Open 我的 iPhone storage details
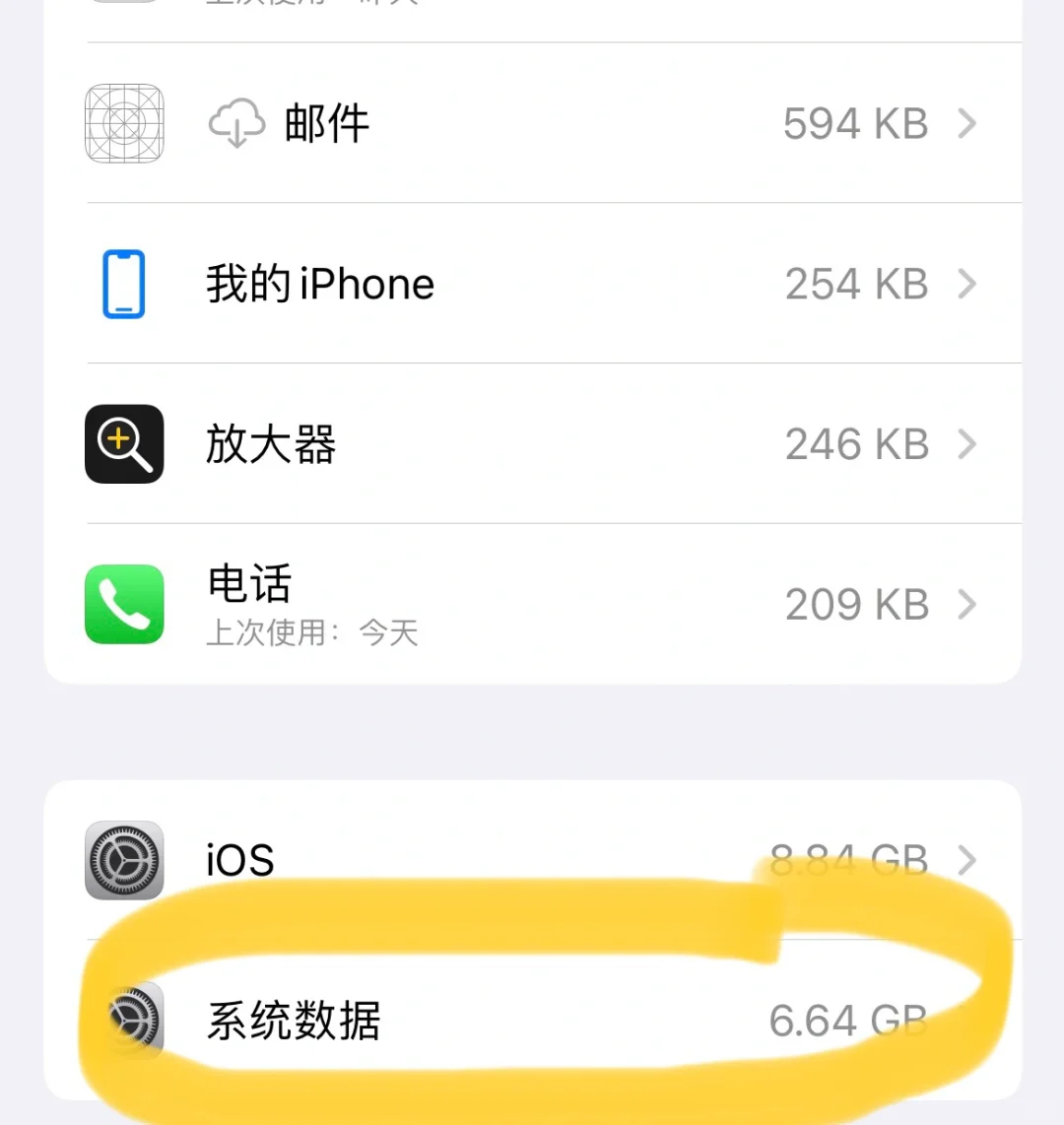The width and height of the screenshot is (1064, 1125). click(x=532, y=285)
